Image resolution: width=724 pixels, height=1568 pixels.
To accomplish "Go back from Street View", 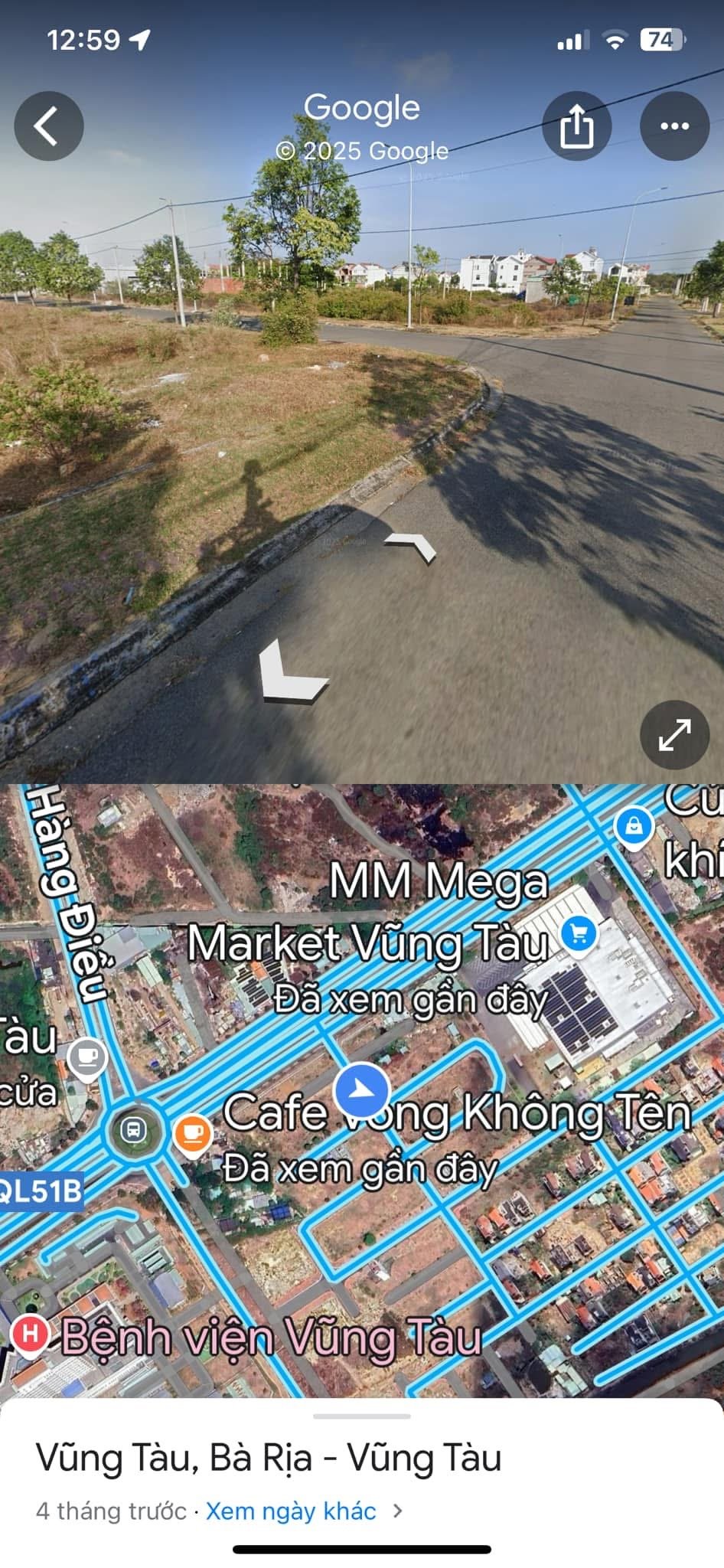I will [x=48, y=126].
